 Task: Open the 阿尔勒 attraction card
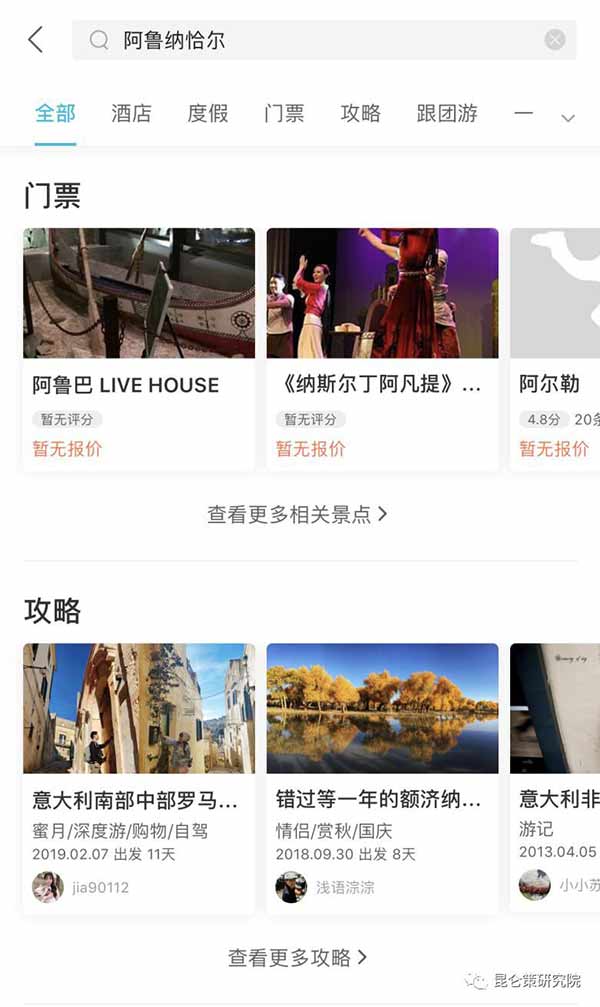(555, 348)
